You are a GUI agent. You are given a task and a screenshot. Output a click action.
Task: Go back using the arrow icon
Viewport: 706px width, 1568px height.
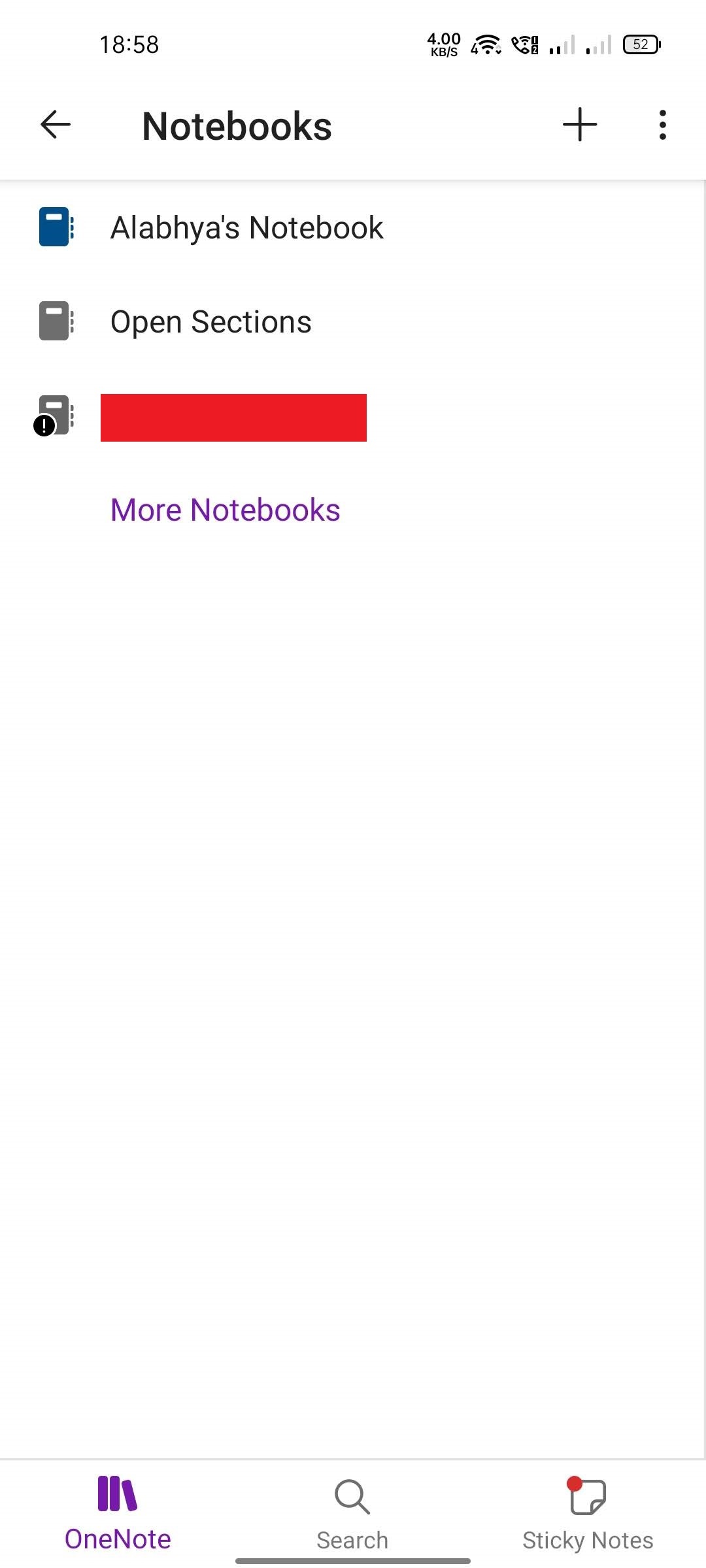[x=56, y=125]
